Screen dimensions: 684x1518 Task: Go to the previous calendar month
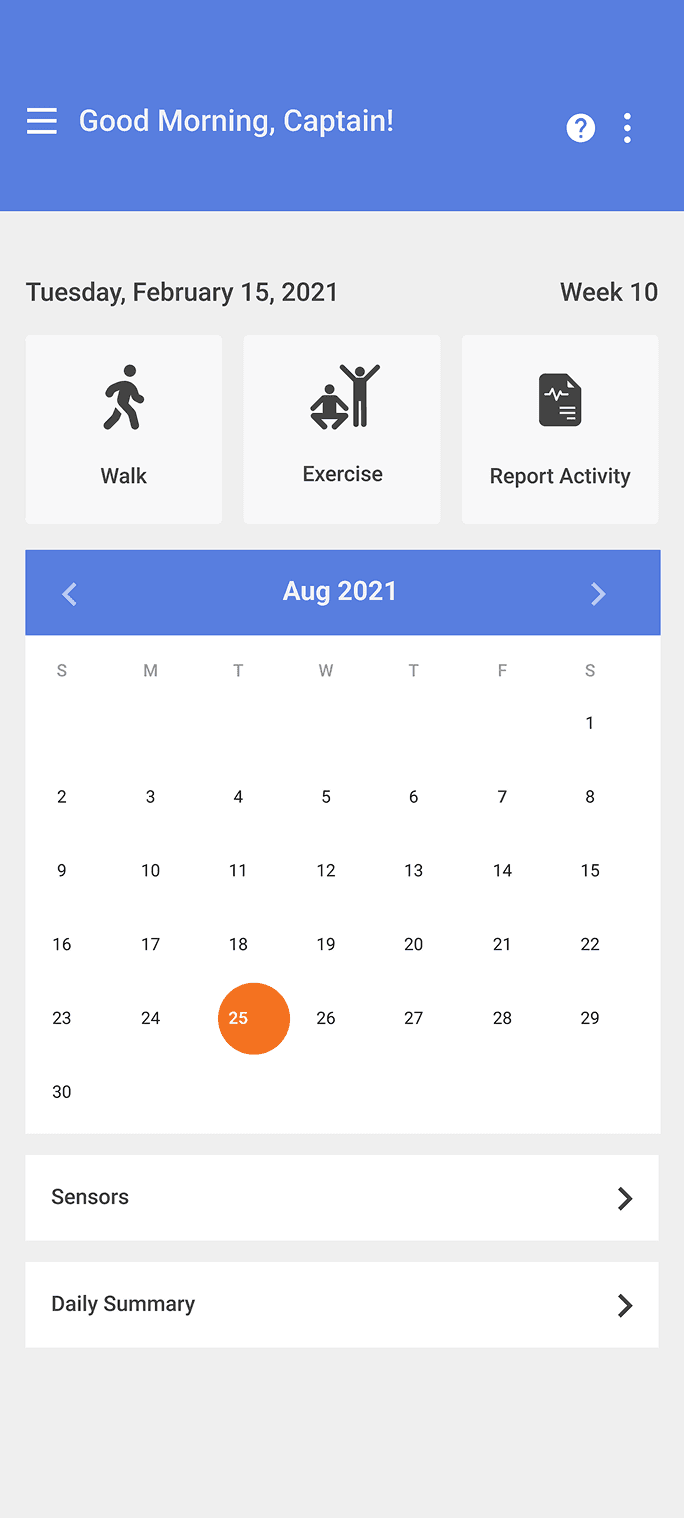pyautogui.click(x=69, y=594)
